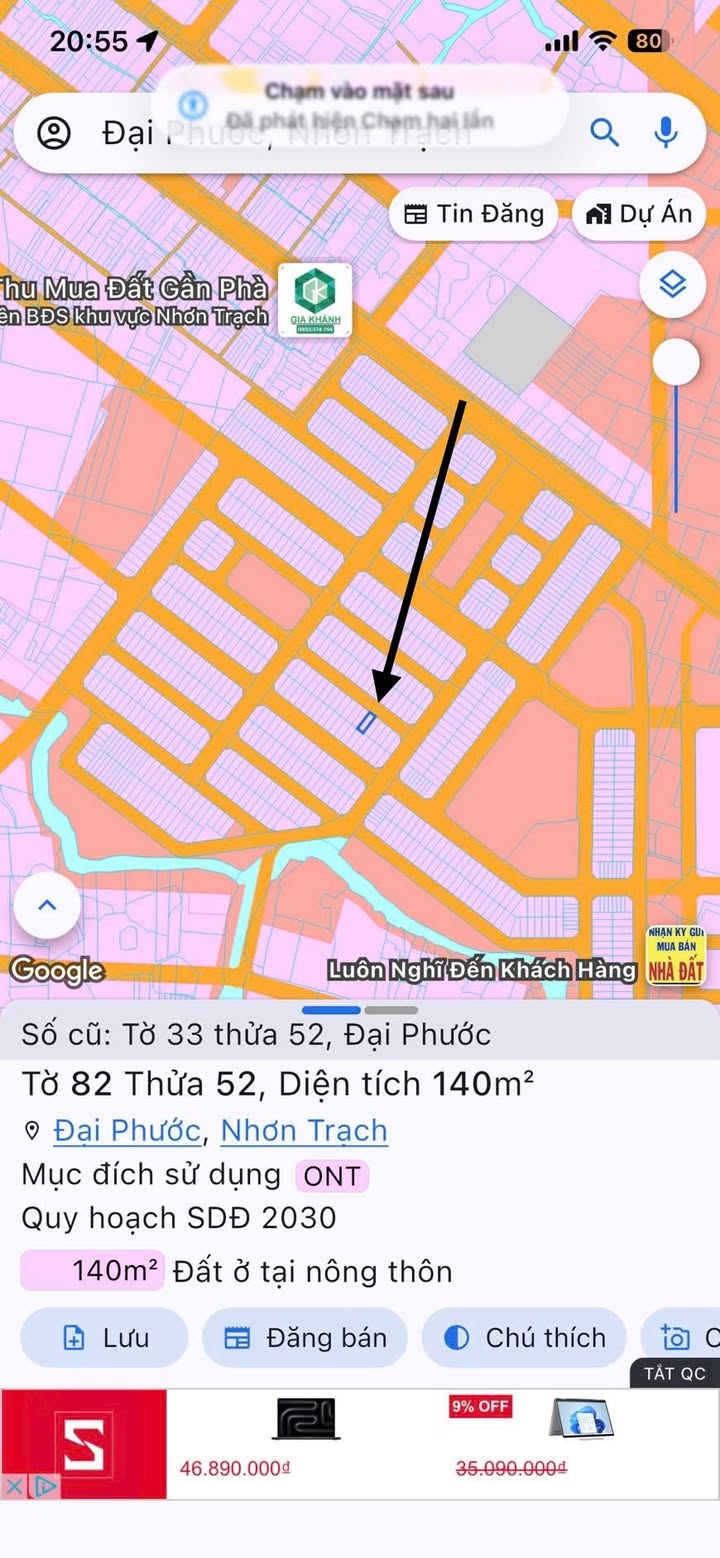This screenshot has width=720, height=1558.
Task: Open the Gia Khánh map marker
Action: click(315, 300)
